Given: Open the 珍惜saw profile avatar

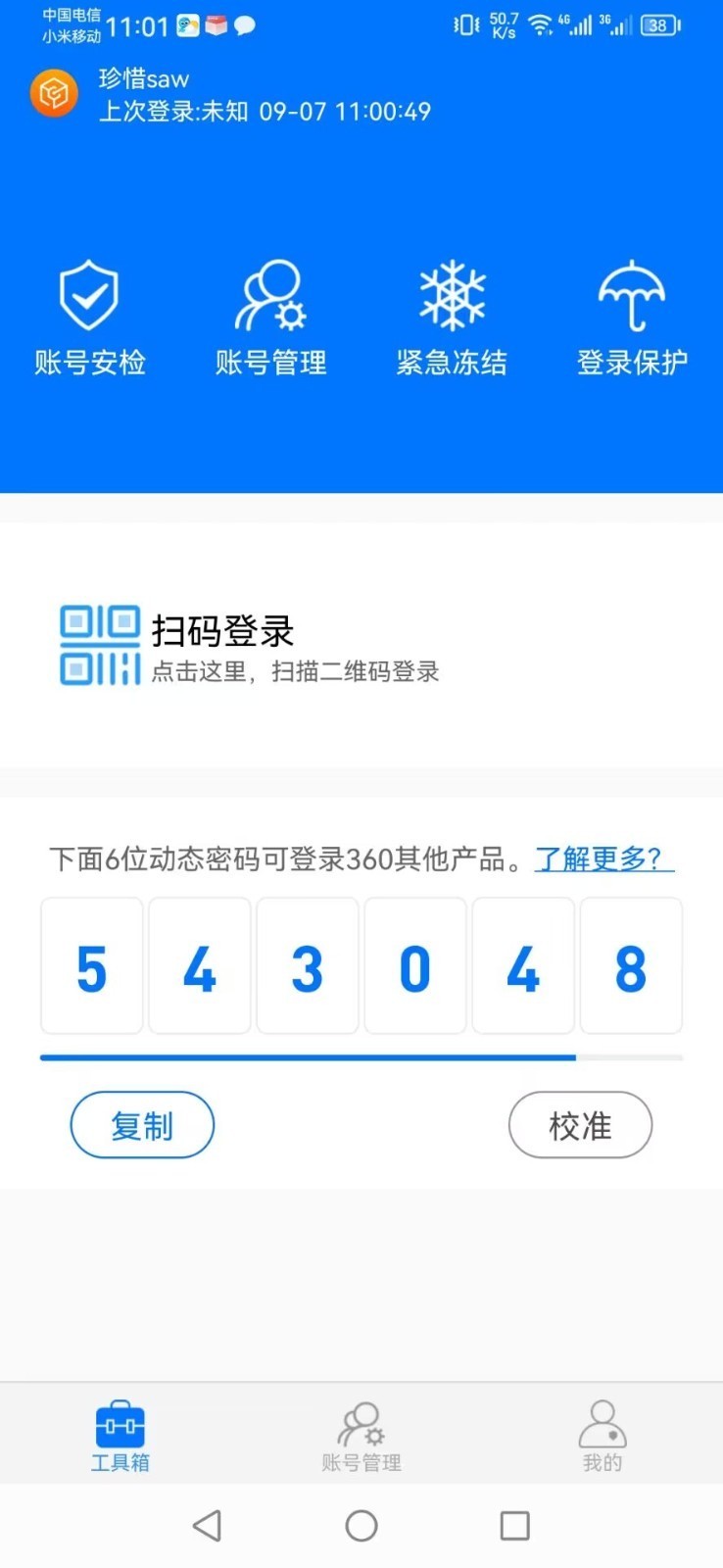Looking at the screenshot, I should [54, 94].
